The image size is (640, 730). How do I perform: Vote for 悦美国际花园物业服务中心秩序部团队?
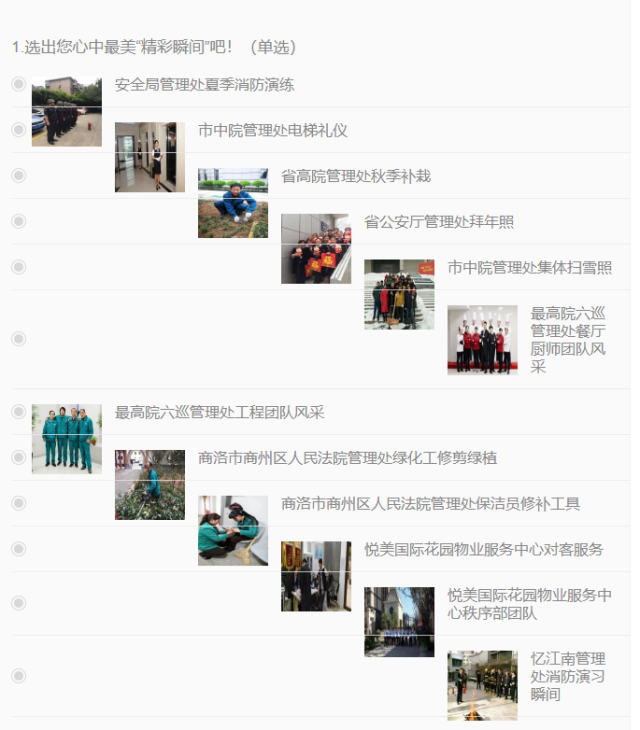[x=18, y=603]
